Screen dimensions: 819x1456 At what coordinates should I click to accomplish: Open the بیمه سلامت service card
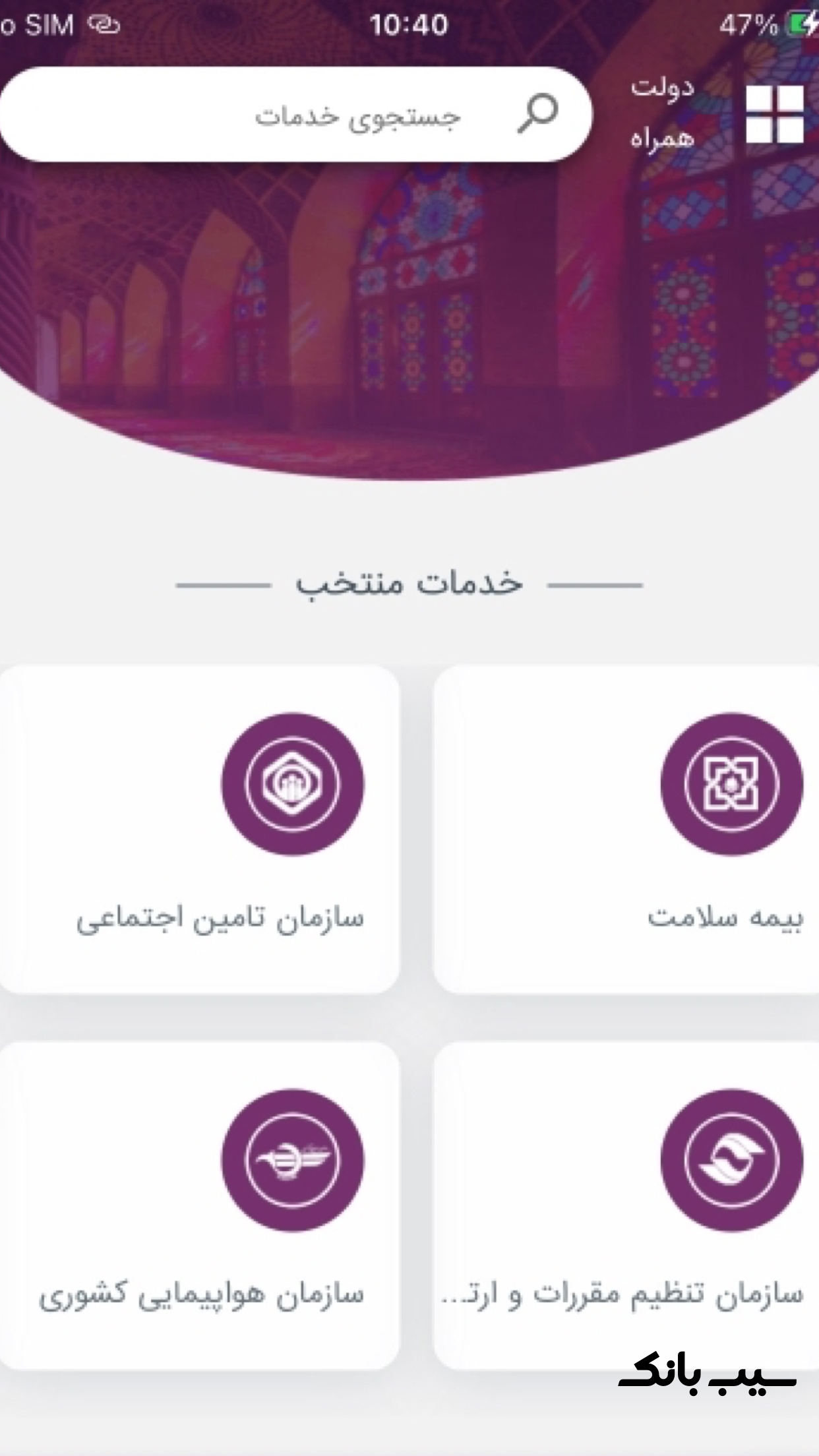(626, 829)
